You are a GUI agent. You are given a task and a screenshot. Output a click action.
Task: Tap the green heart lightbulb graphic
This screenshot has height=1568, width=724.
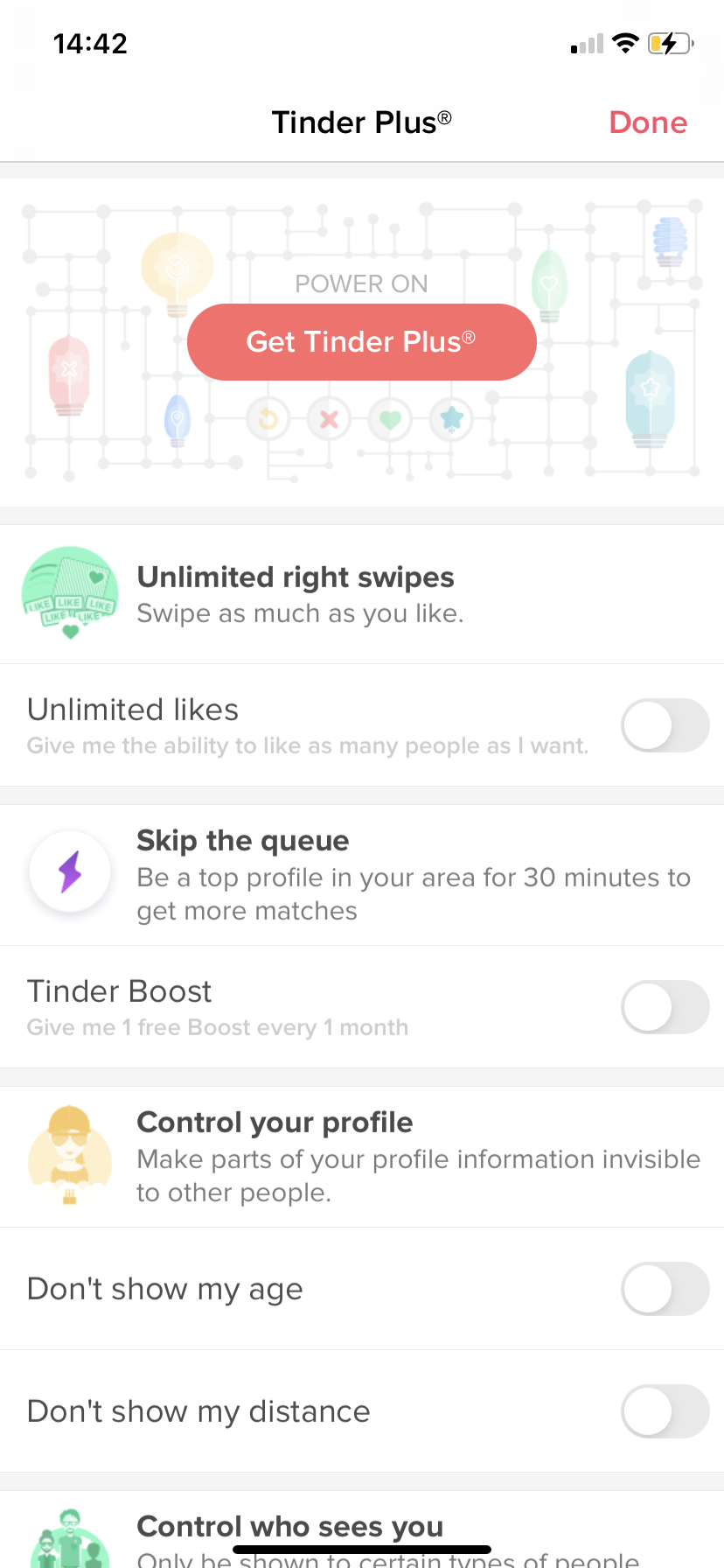tap(551, 280)
